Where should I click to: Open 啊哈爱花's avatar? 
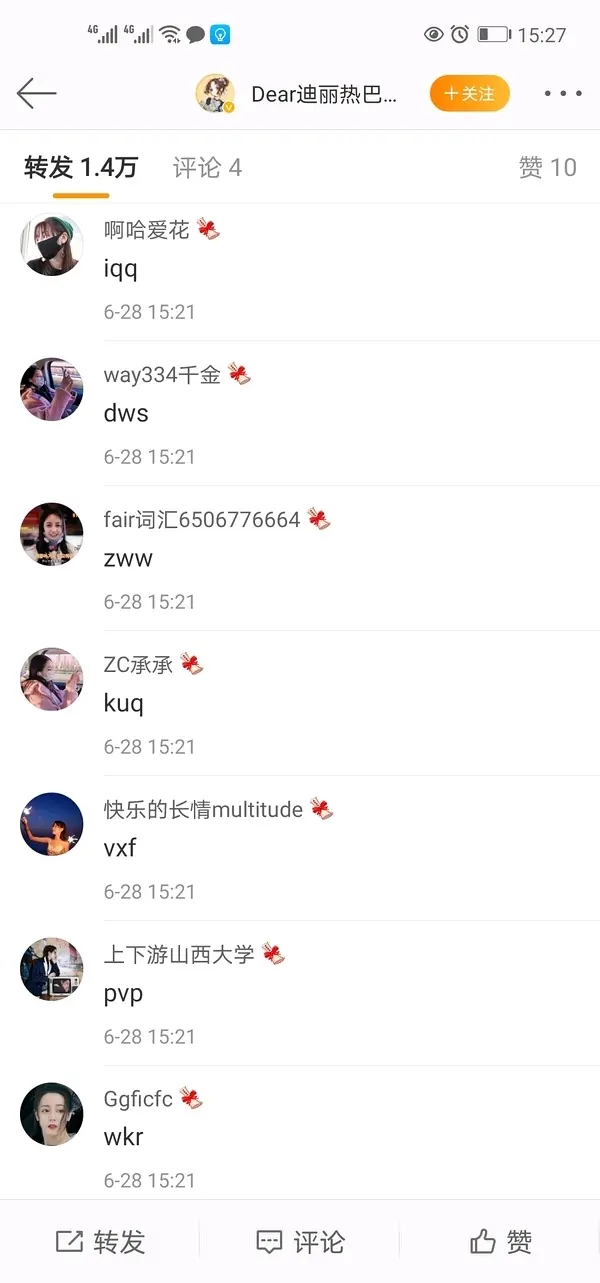click(51, 244)
